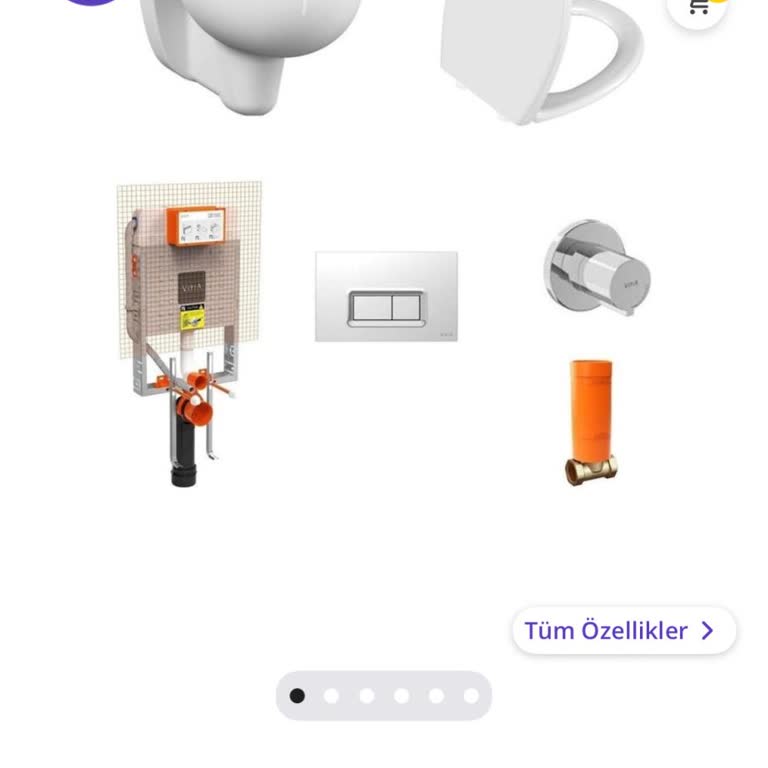Open the shopping cart
This screenshot has height=768, width=768.
point(699,6)
